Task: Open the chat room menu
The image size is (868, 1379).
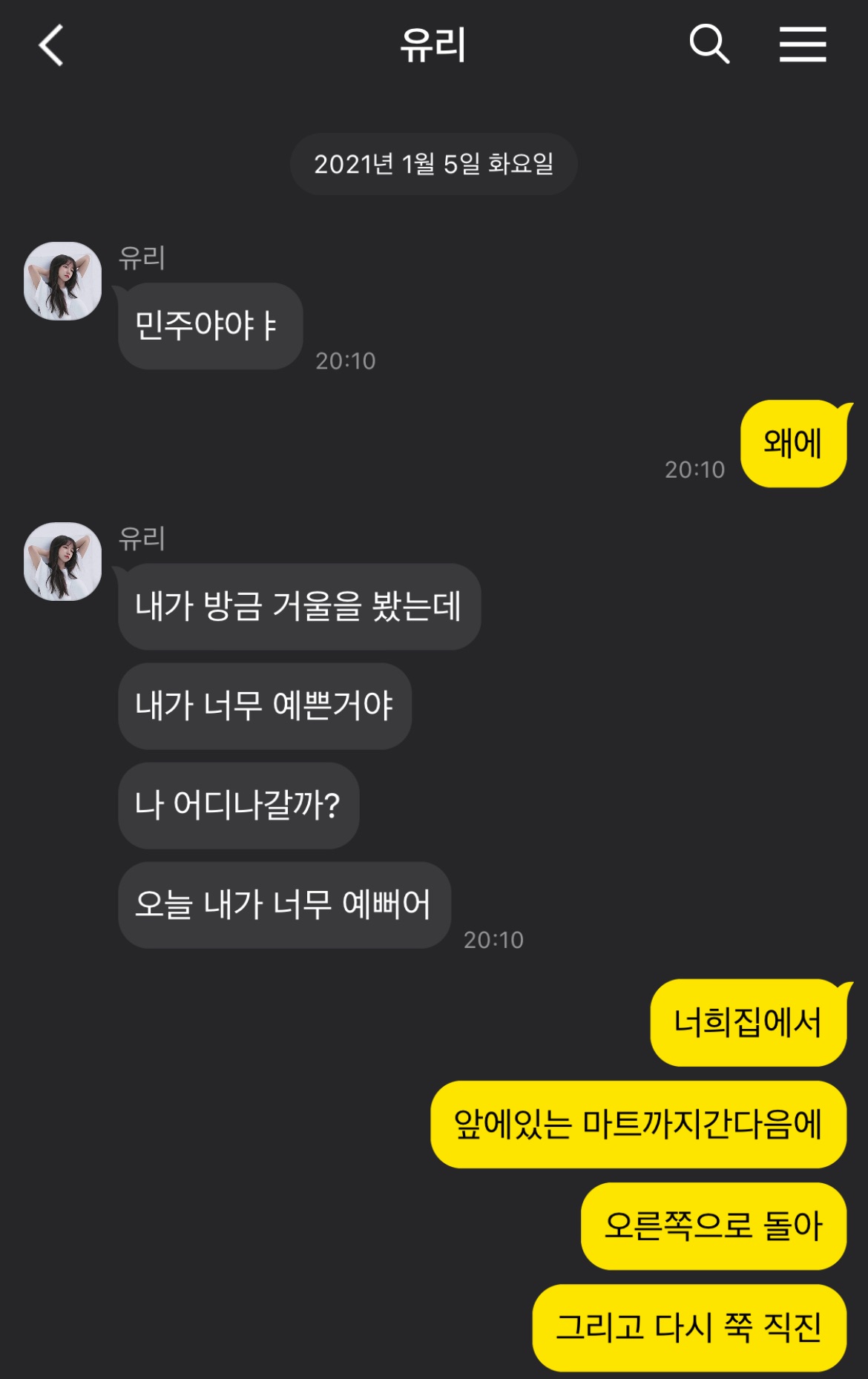Action: point(802,45)
